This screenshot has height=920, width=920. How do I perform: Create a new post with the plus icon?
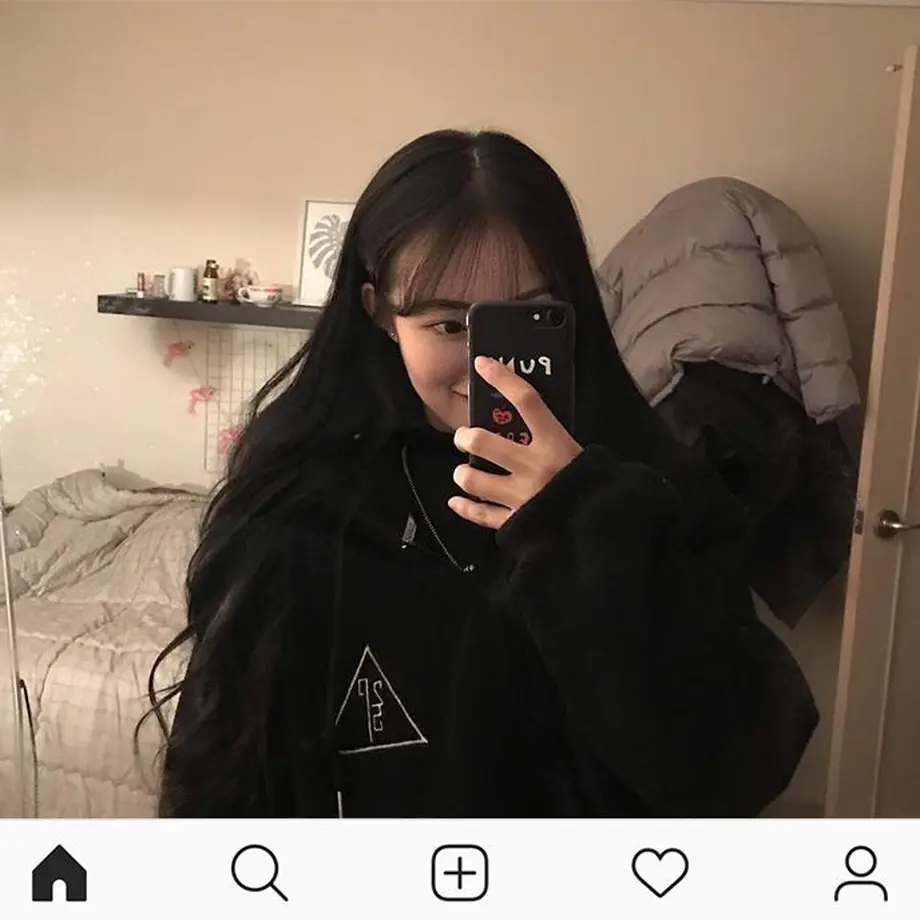point(460,872)
